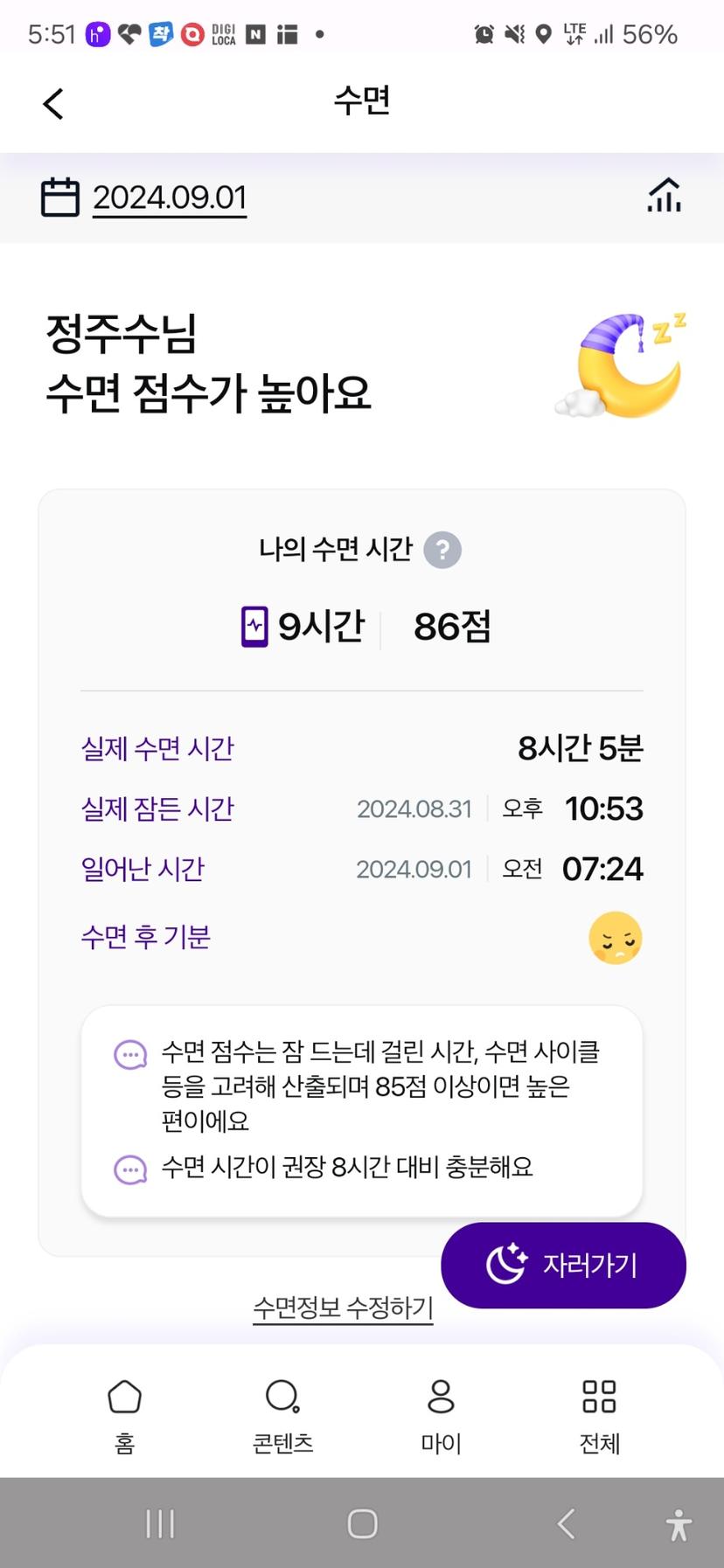Tap the system home button
The height and width of the screenshot is (1568, 724).
tap(362, 1523)
